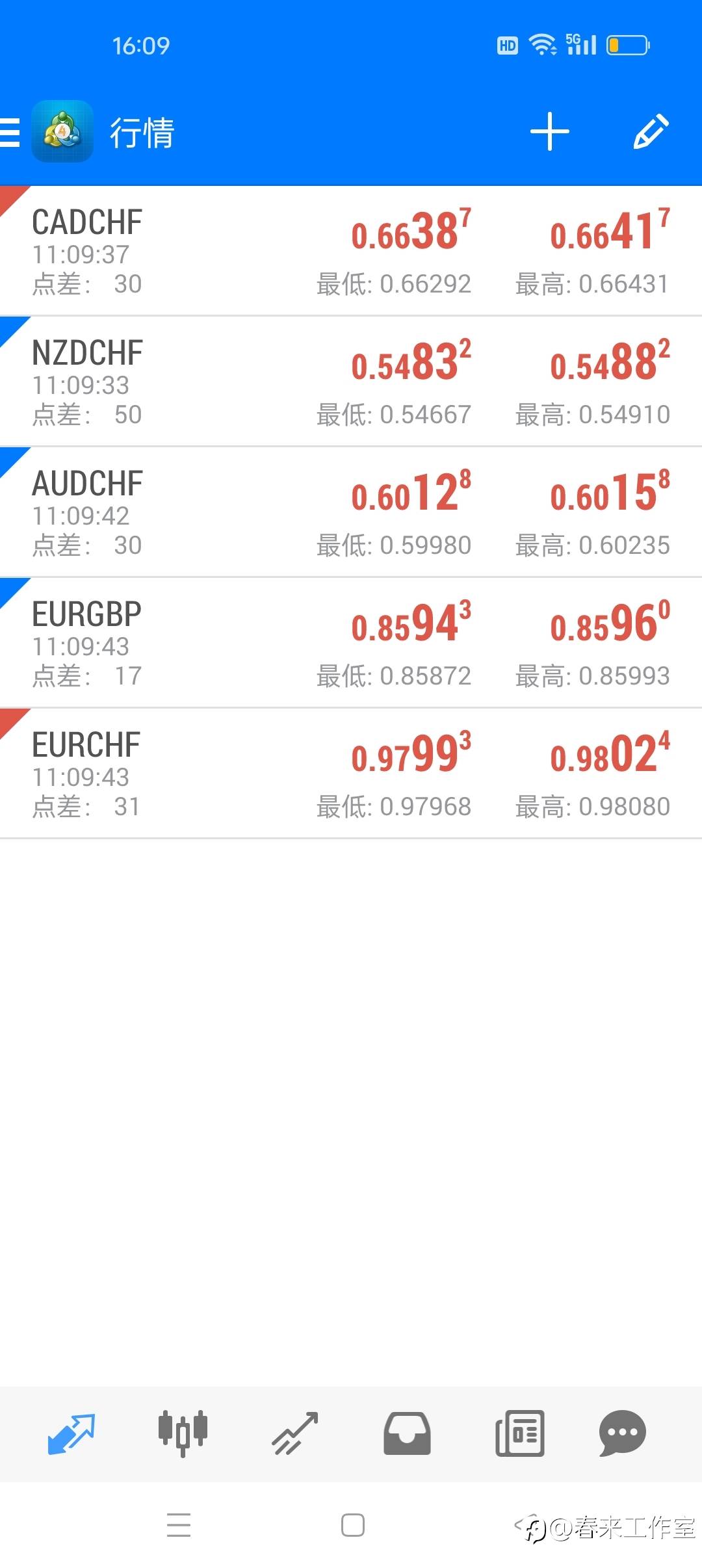Open recent apps via system three-lines button
Image resolution: width=702 pixels, height=1568 pixels.
179,1525
